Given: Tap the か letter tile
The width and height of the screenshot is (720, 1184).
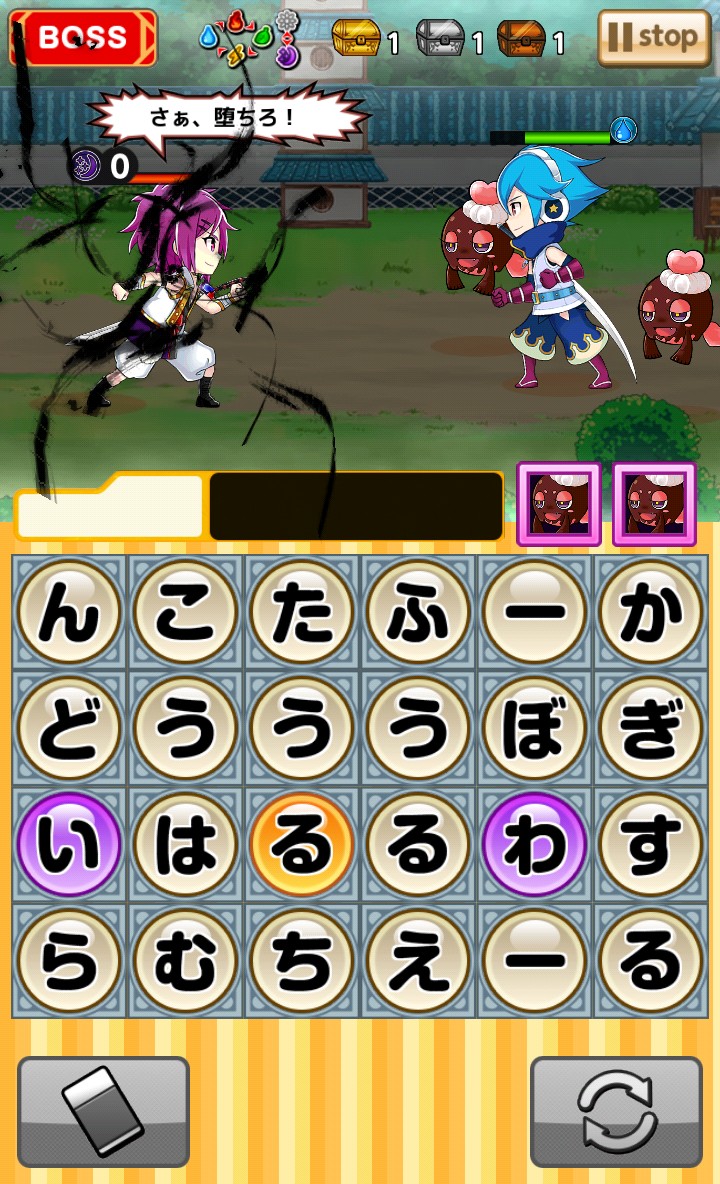Looking at the screenshot, I should click(650, 613).
